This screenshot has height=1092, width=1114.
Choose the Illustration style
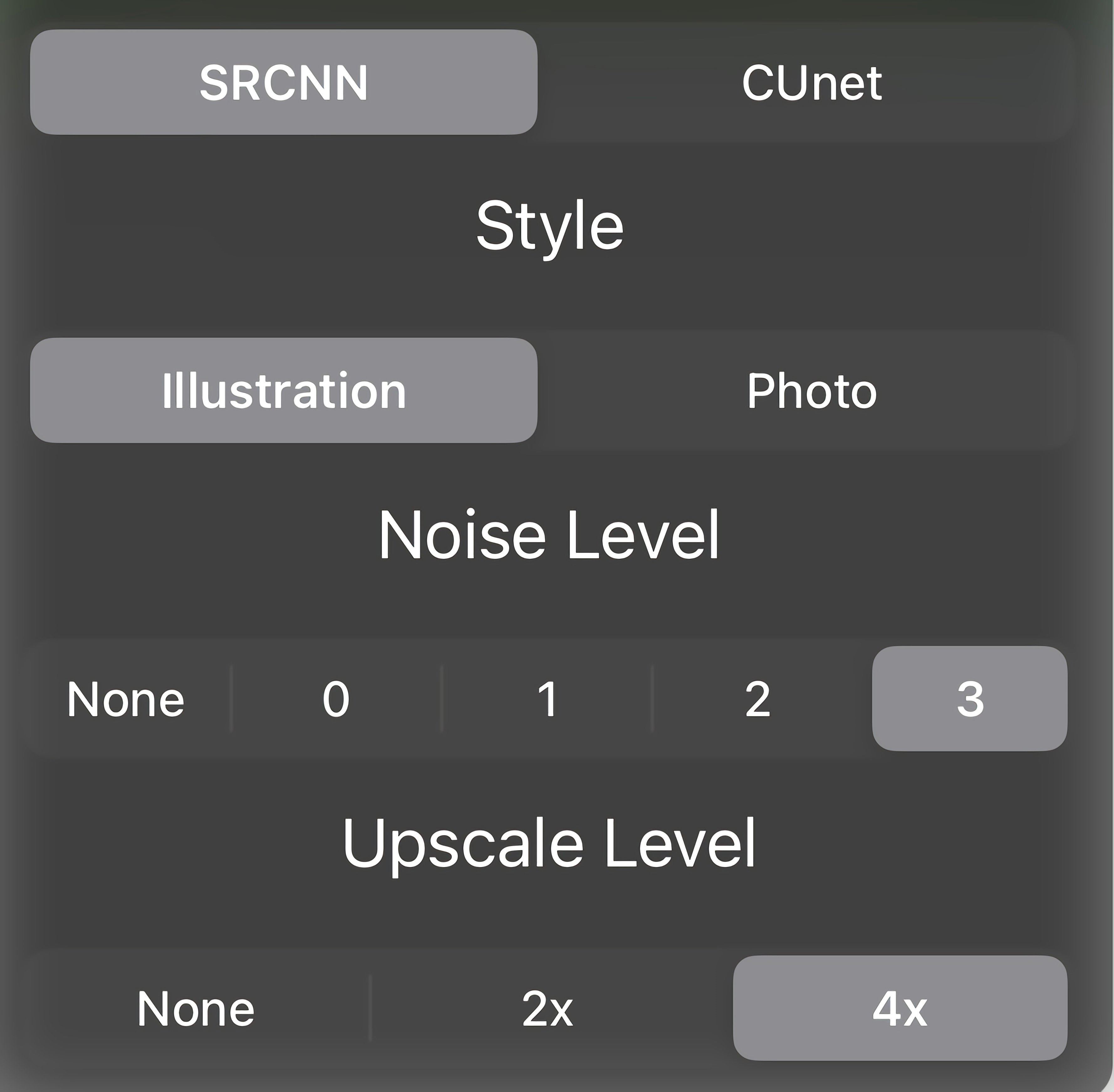[284, 391]
